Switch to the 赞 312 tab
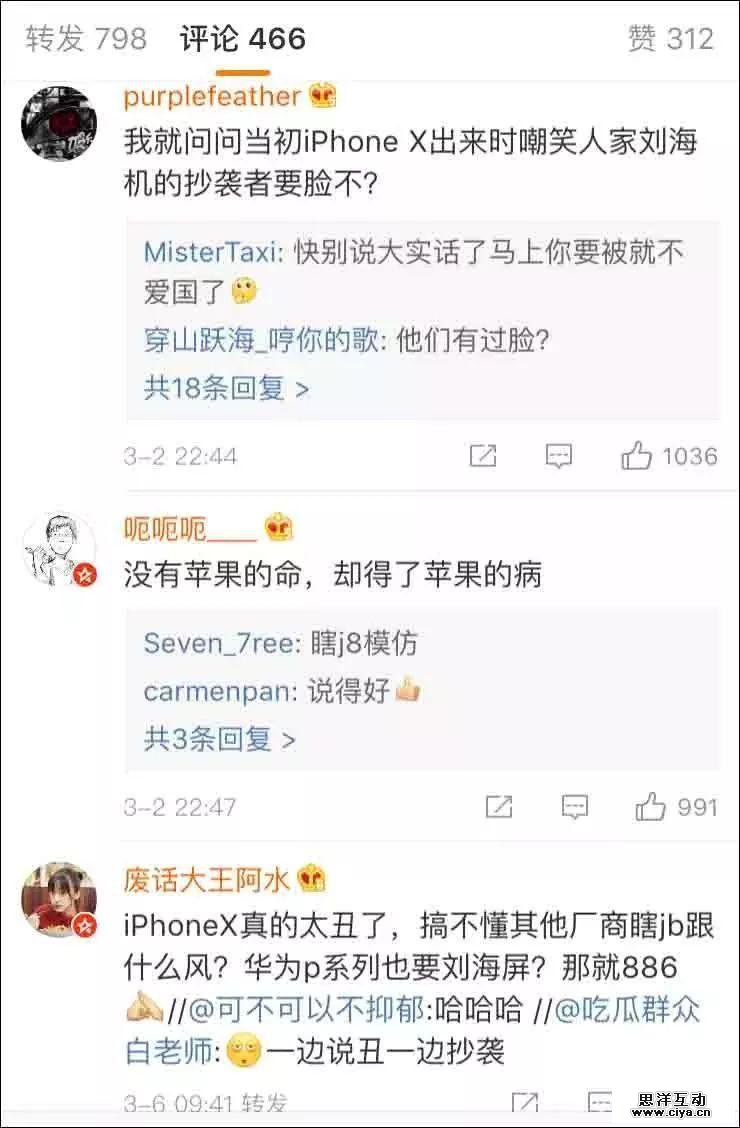The height and width of the screenshot is (1128, 740). coord(671,39)
